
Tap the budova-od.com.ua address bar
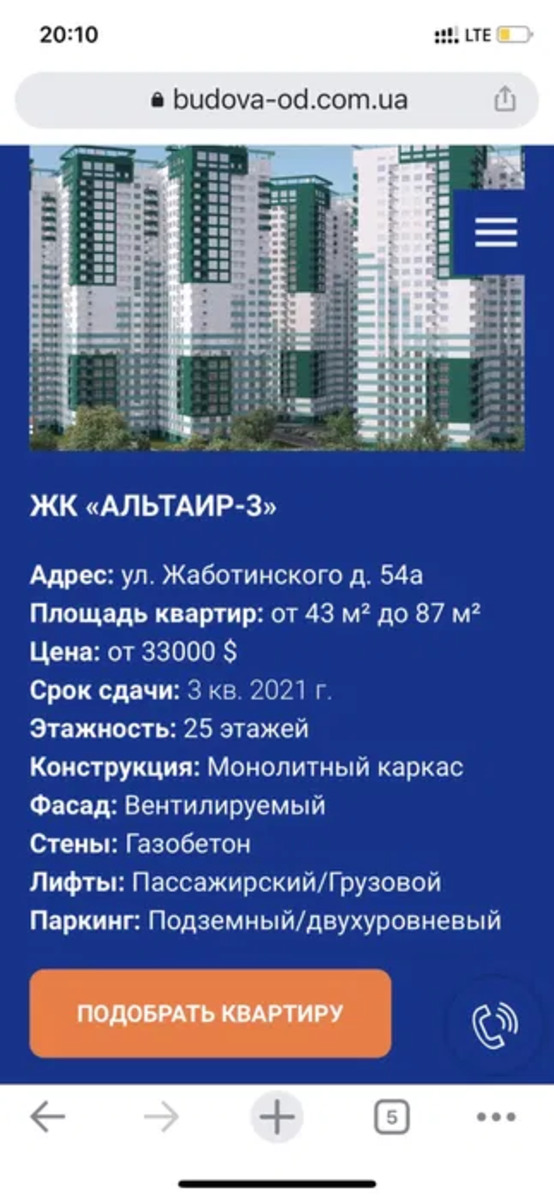[277, 100]
